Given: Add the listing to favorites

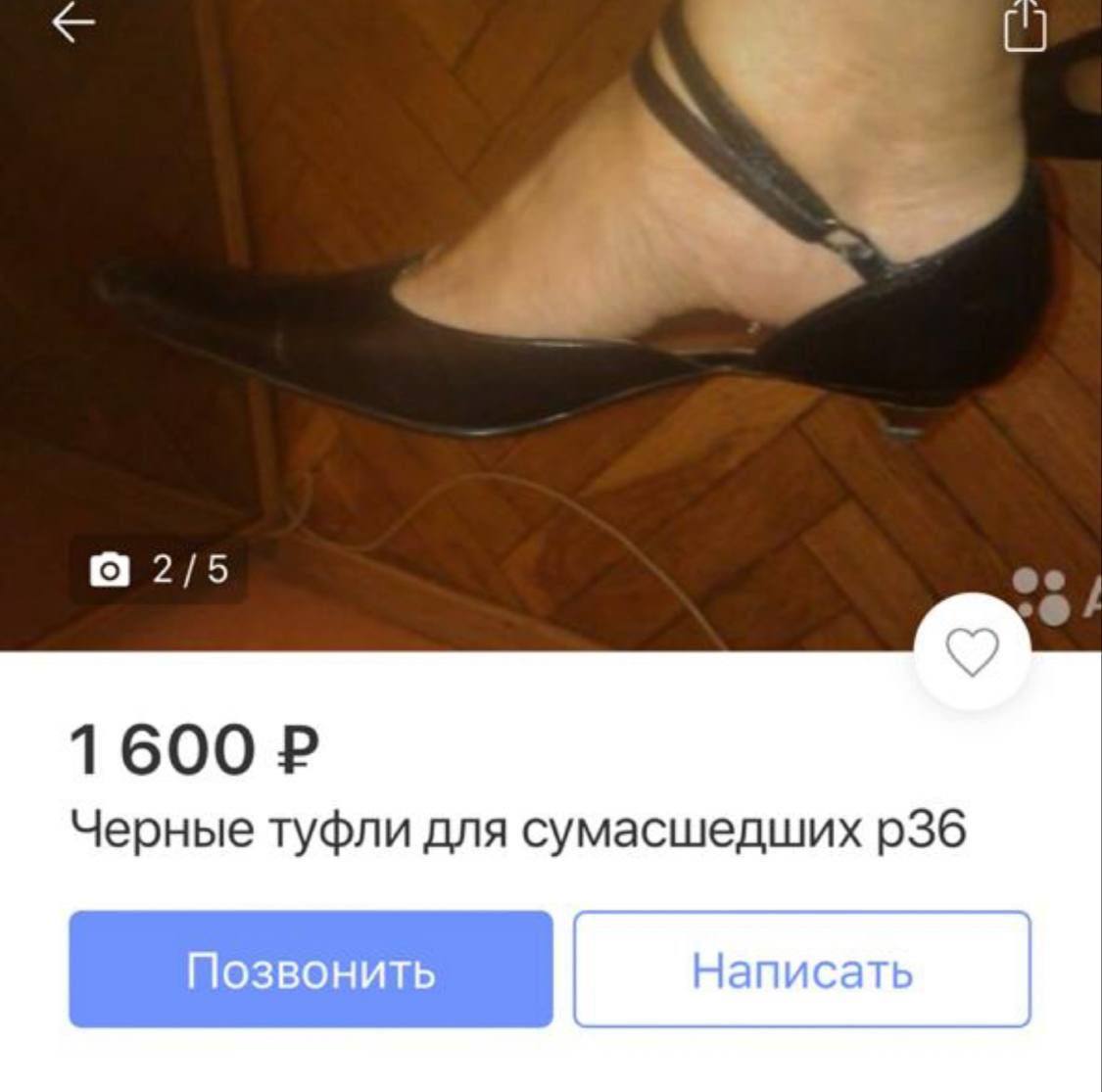Looking at the screenshot, I should [x=971, y=652].
